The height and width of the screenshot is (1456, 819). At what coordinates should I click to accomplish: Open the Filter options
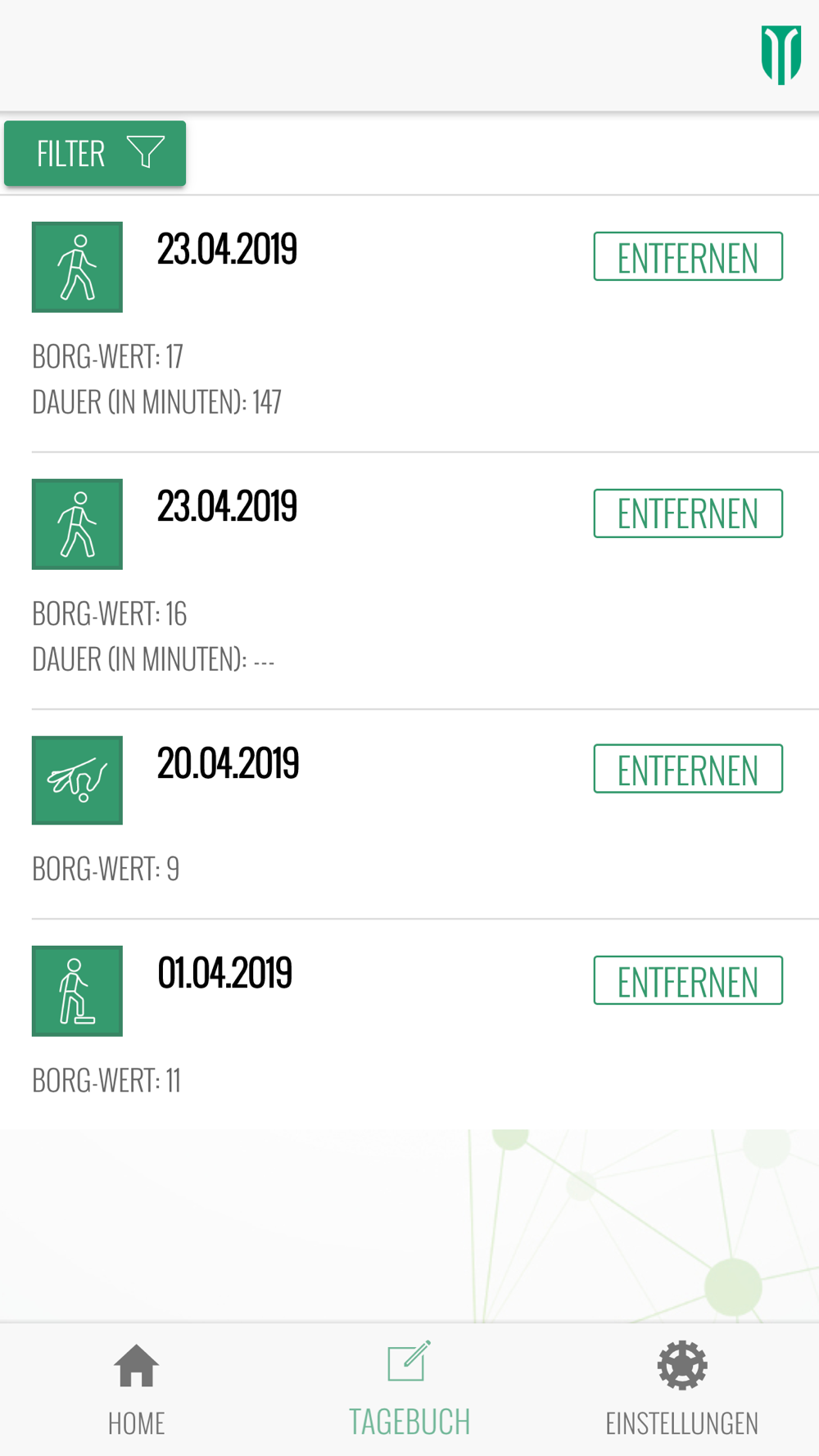click(x=95, y=153)
